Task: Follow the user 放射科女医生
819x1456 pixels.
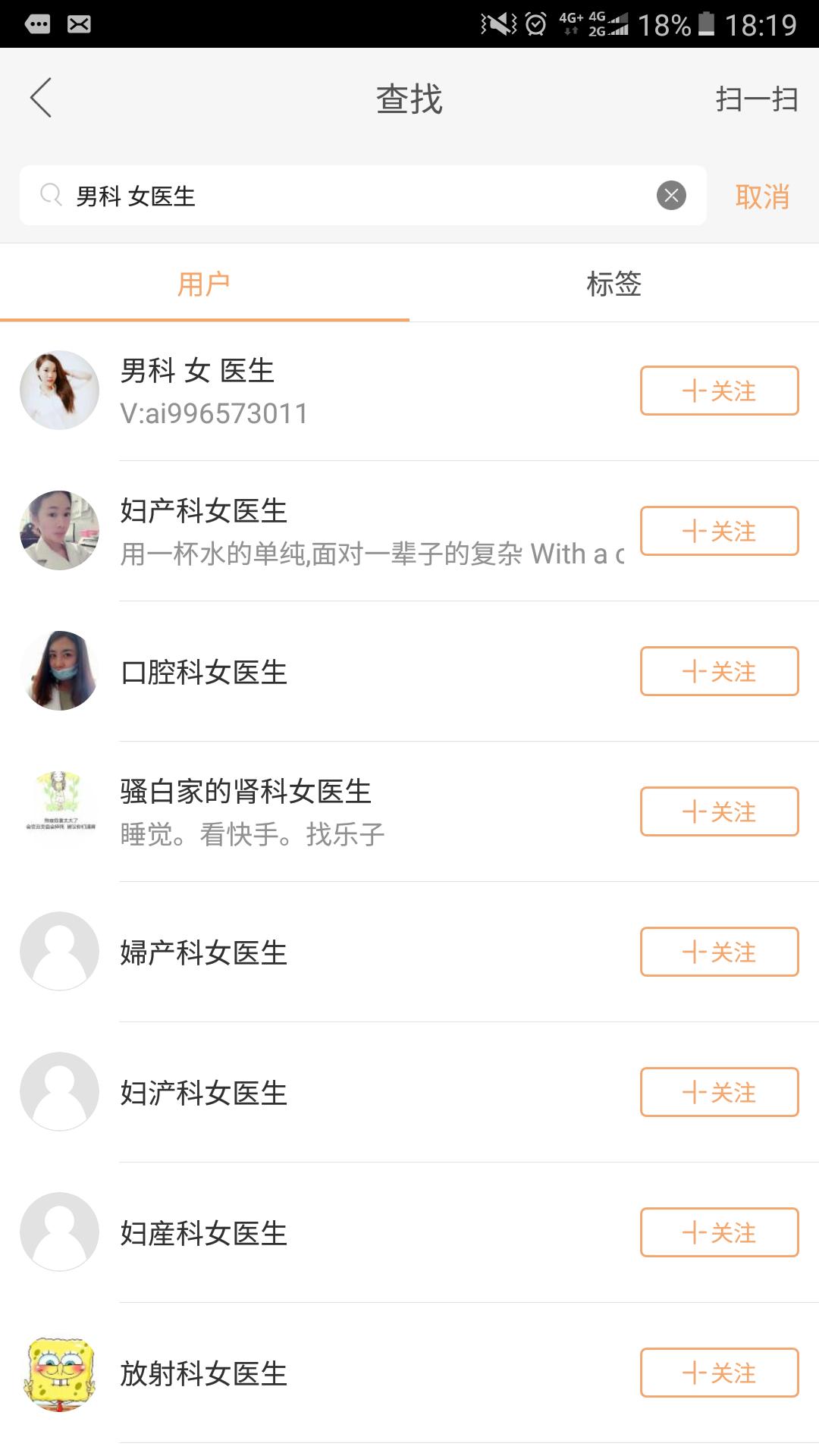Action: point(718,1373)
